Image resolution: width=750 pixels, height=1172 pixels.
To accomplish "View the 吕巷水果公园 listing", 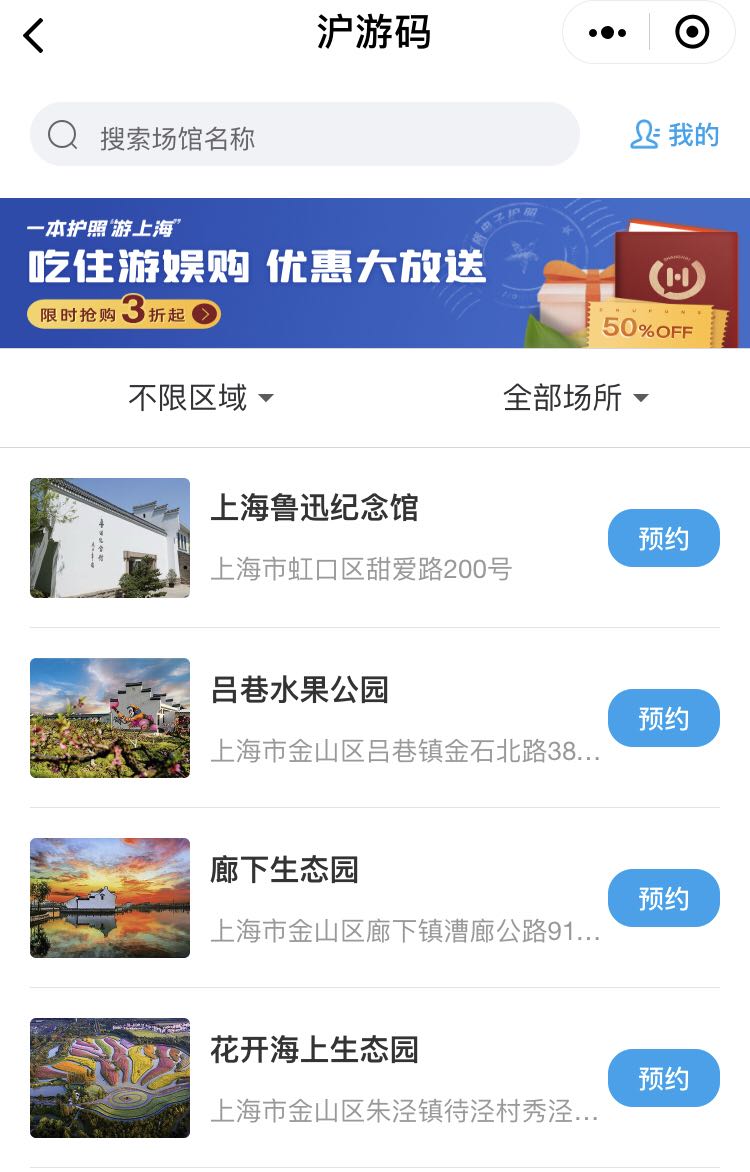I will pos(299,690).
